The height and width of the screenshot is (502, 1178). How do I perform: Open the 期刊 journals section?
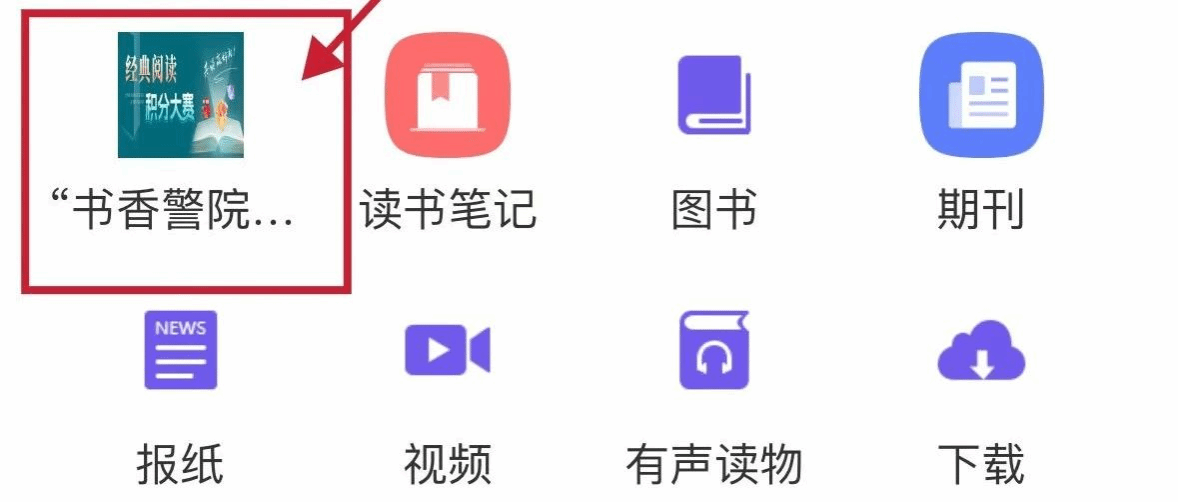coord(980,96)
